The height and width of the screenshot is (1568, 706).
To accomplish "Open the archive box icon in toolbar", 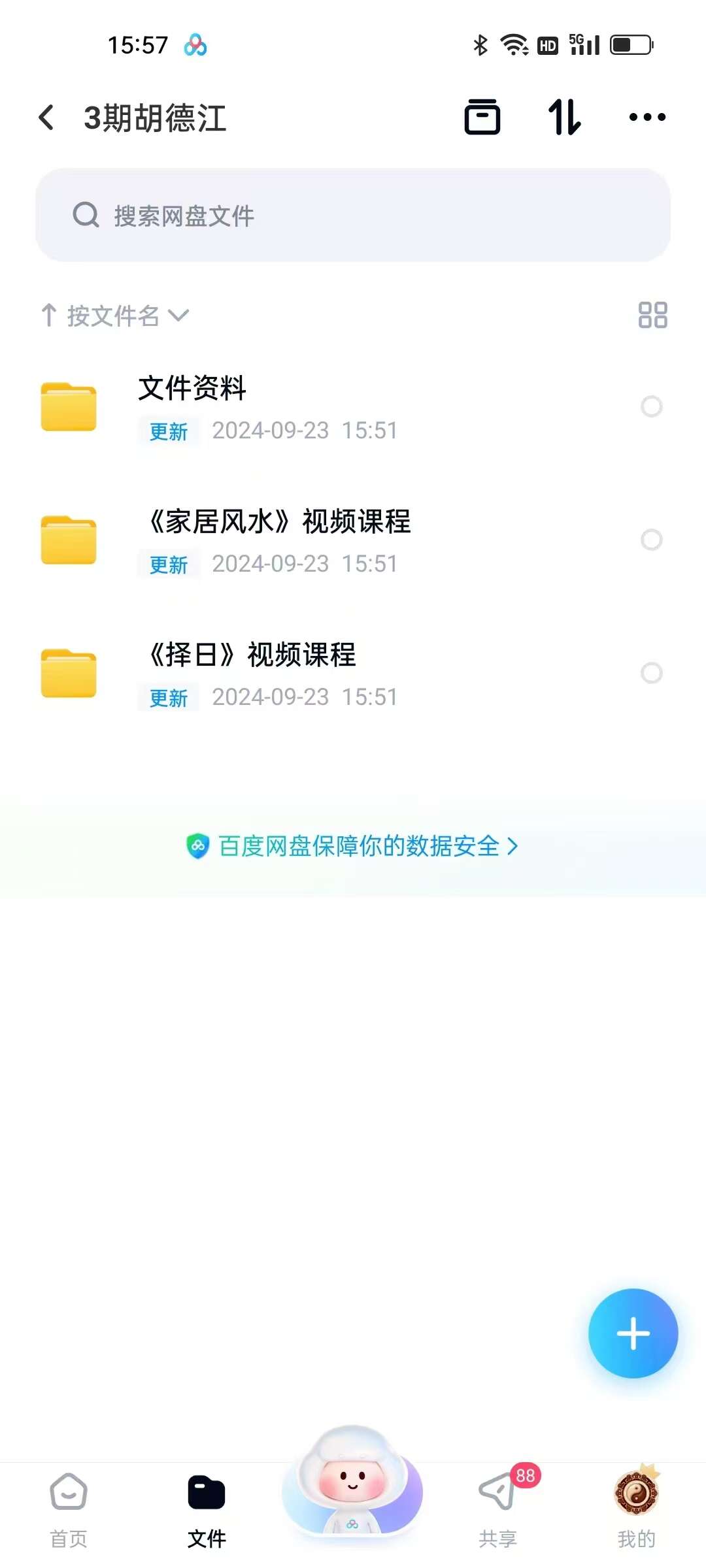I will (482, 118).
